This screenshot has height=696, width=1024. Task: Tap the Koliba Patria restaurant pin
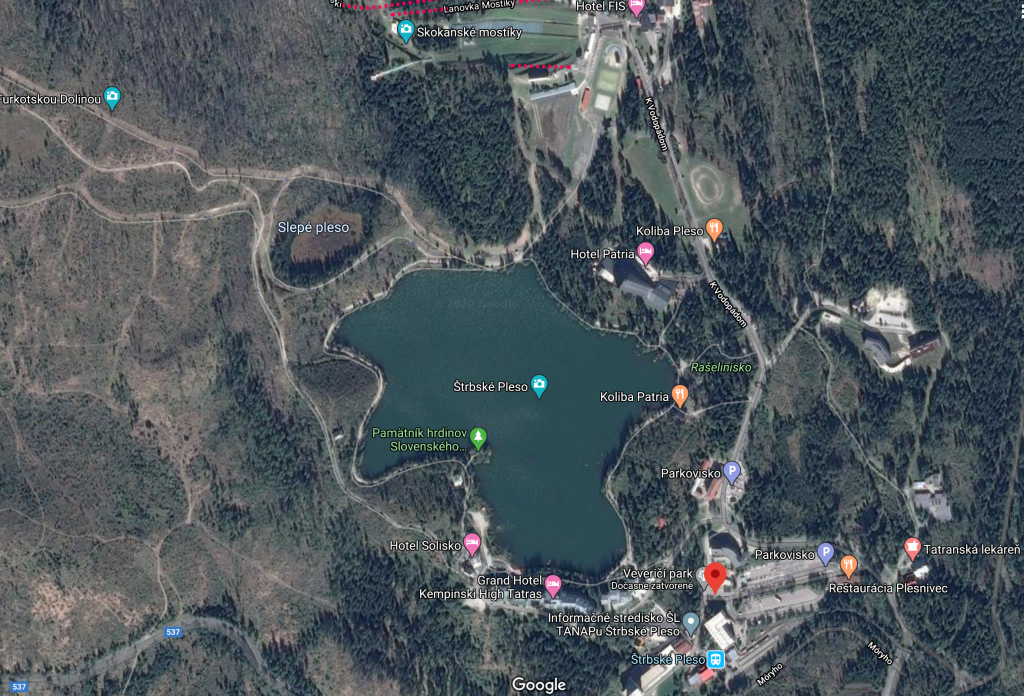point(680,396)
